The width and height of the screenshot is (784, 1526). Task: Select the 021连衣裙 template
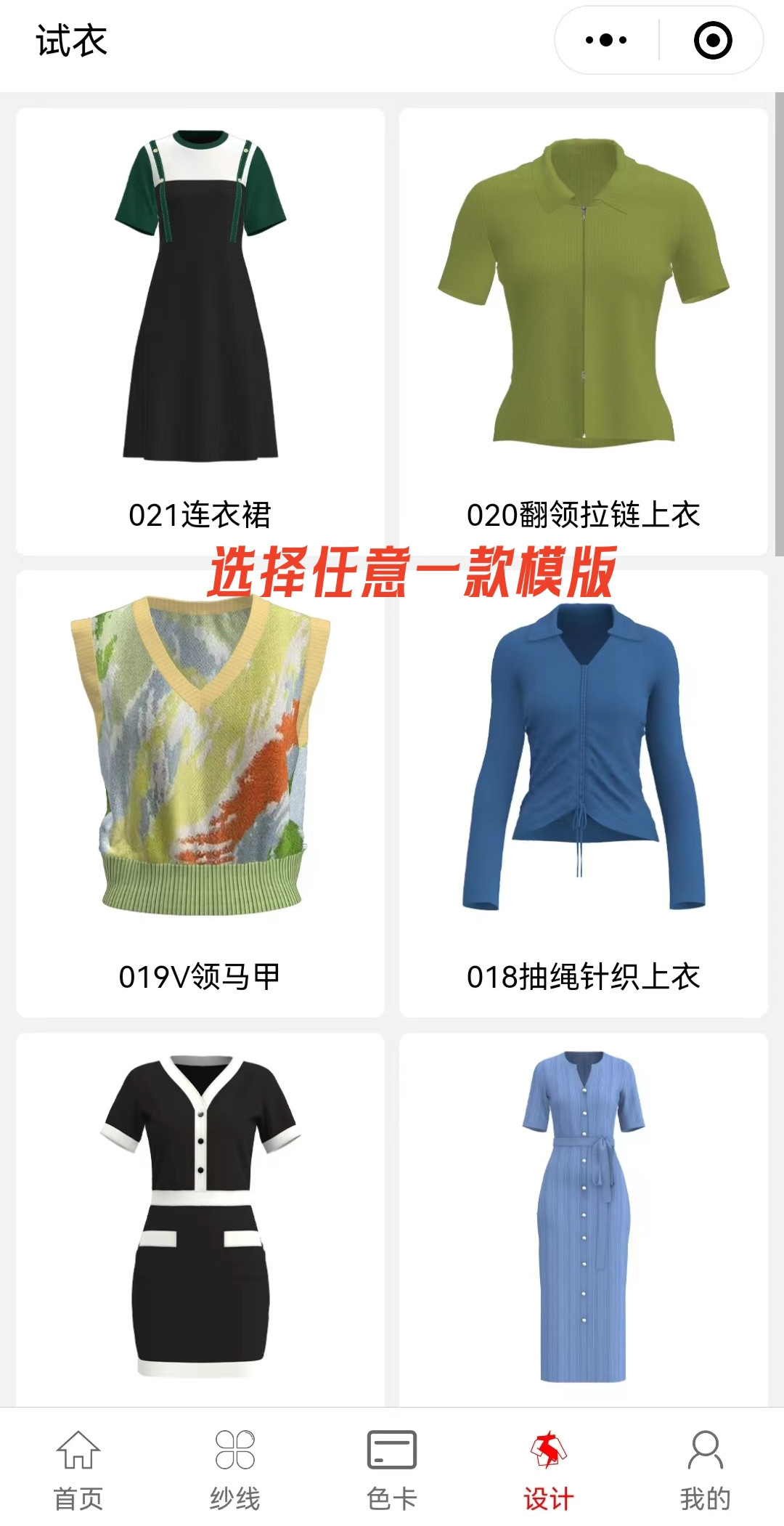[200, 330]
